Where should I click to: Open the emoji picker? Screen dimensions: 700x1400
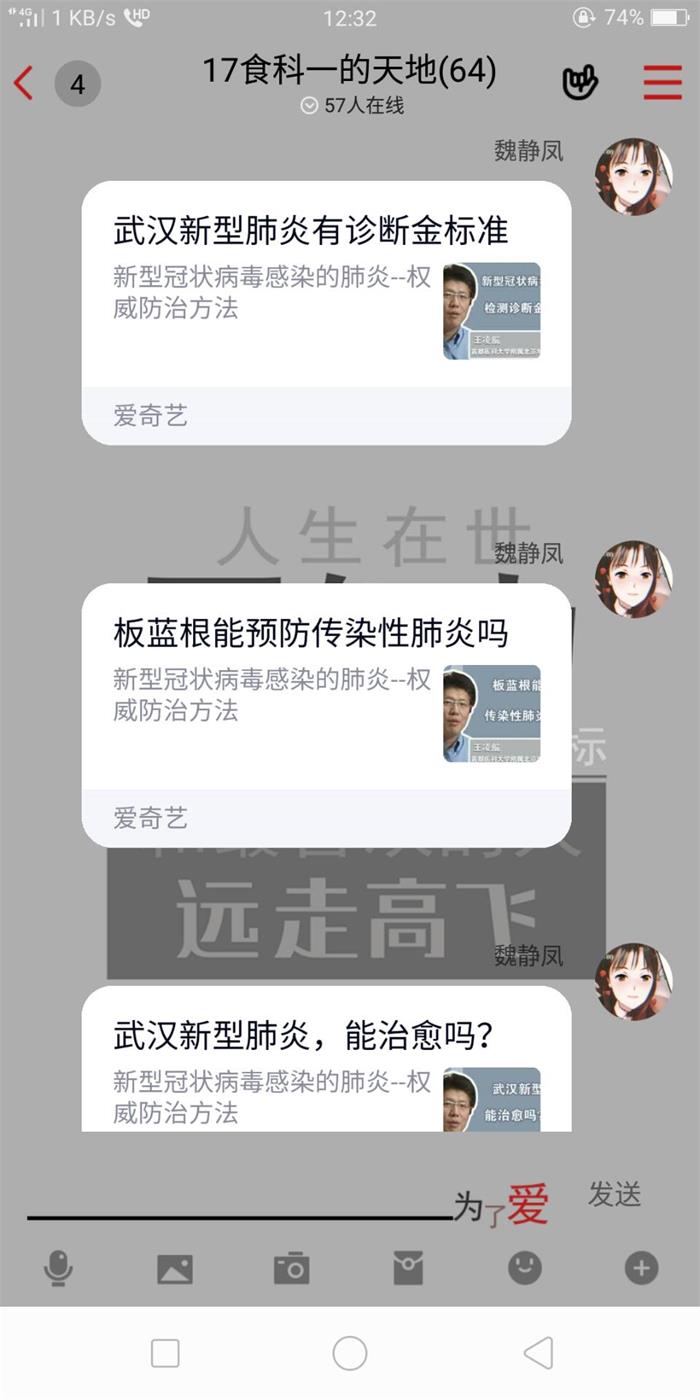click(525, 1269)
